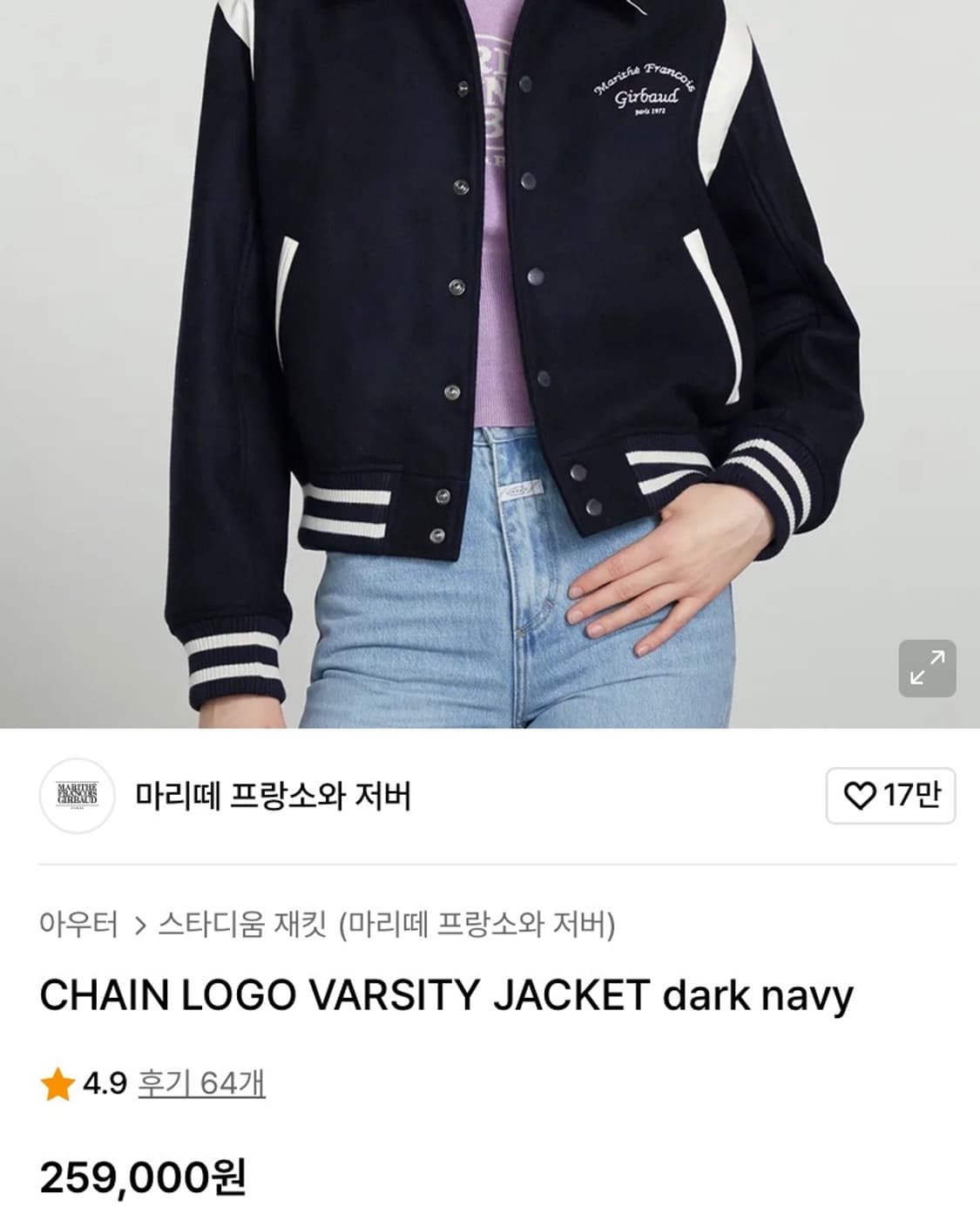Click the star beside the 4.9 score
The width and height of the screenshot is (980, 1228).
pos(57,1086)
